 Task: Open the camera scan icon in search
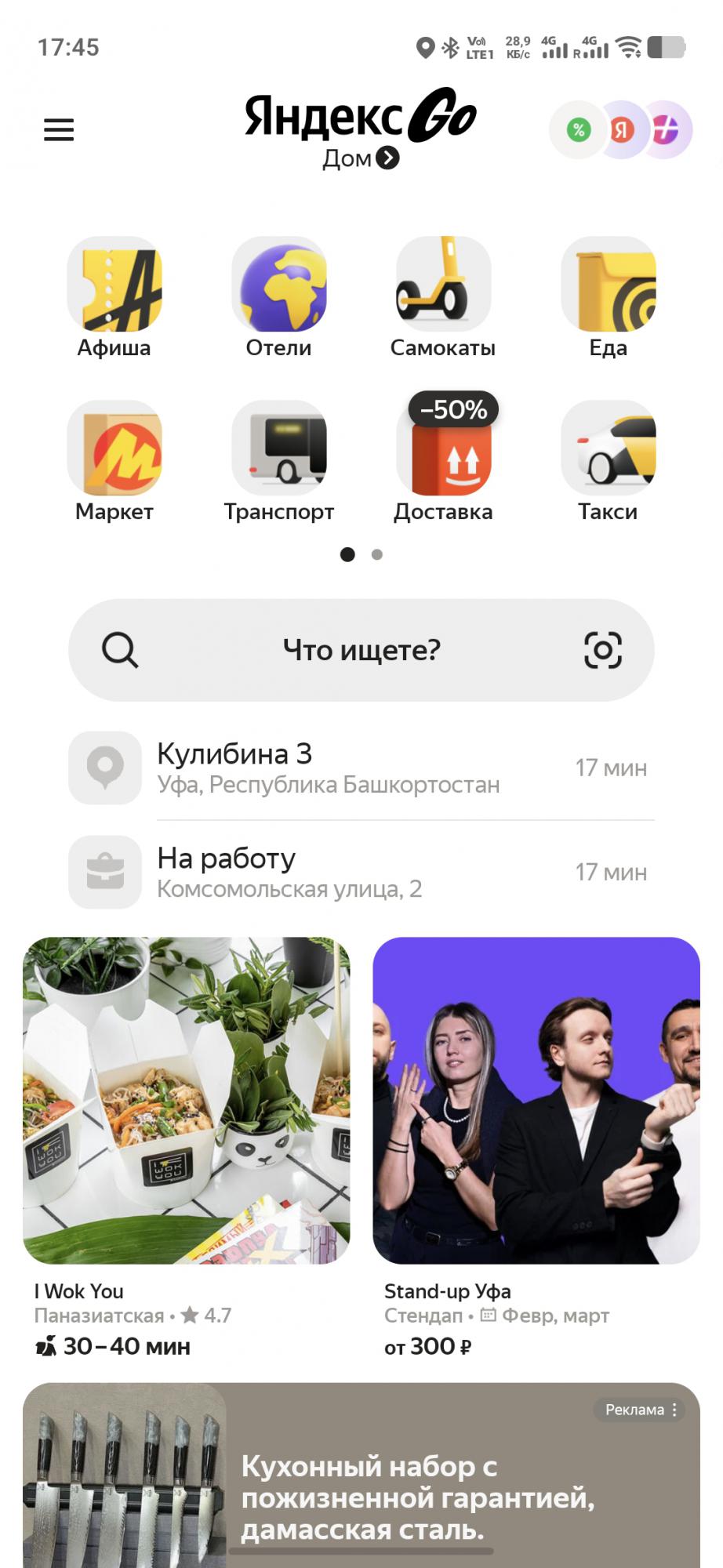pyautogui.click(x=603, y=650)
